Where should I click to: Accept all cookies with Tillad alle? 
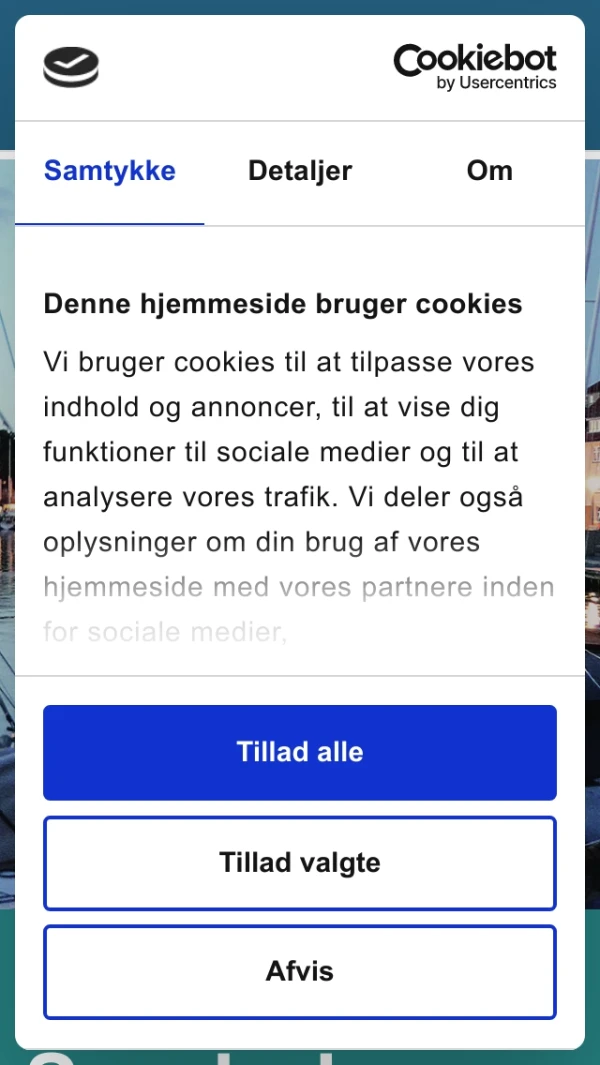point(300,752)
